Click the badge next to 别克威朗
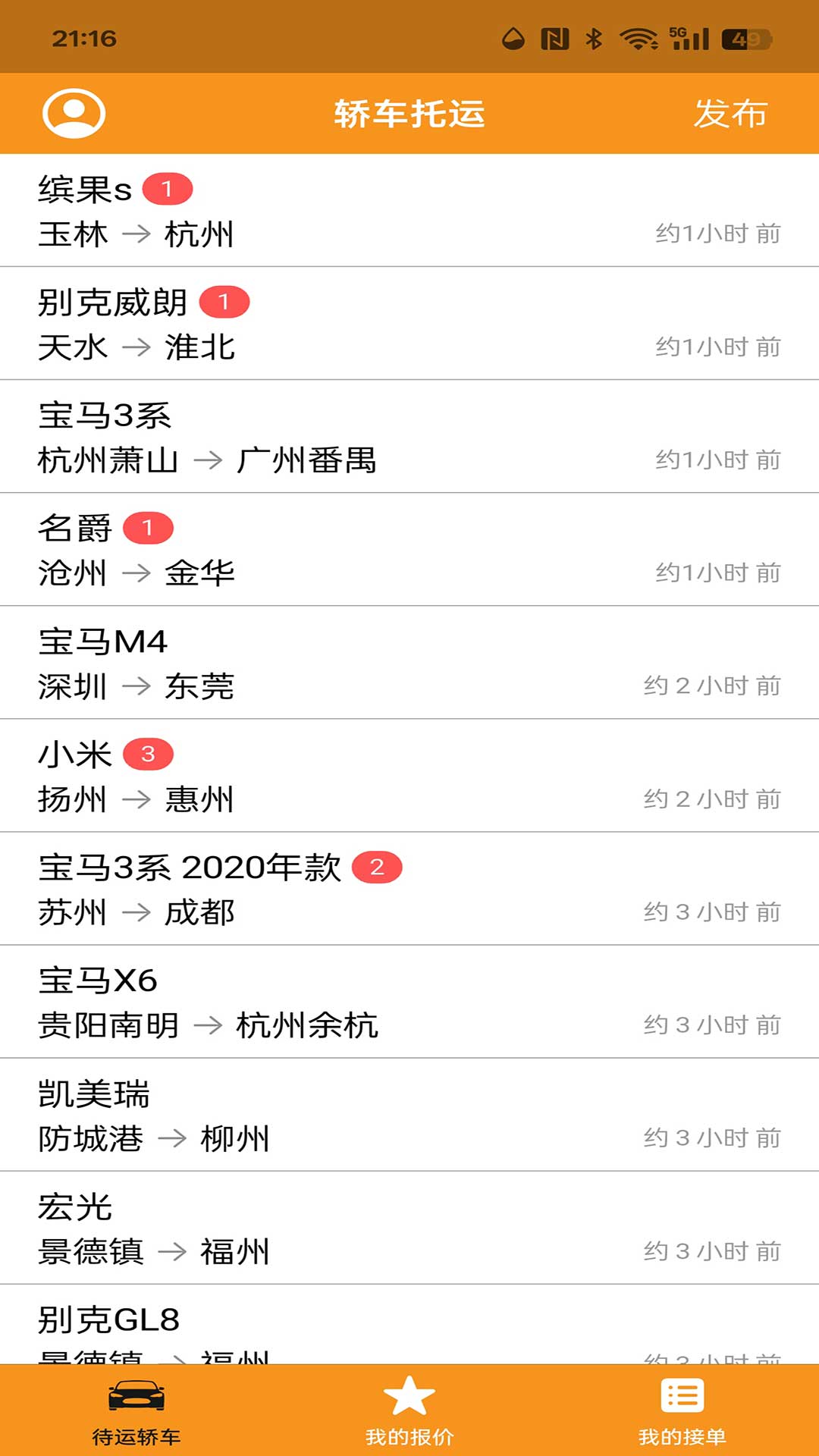Viewport: 819px width, 1456px height. tap(224, 301)
